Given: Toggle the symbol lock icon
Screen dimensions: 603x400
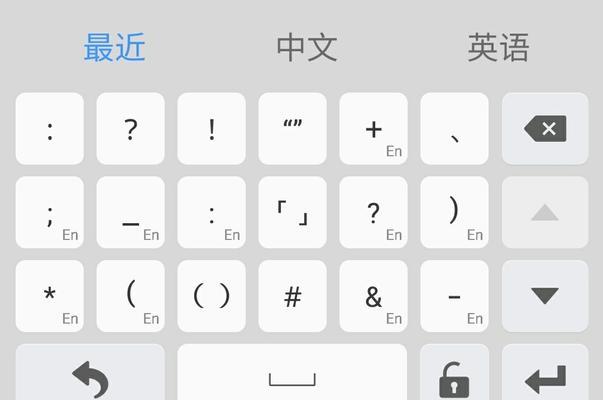Looking at the screenshot, I should [454, 378].
